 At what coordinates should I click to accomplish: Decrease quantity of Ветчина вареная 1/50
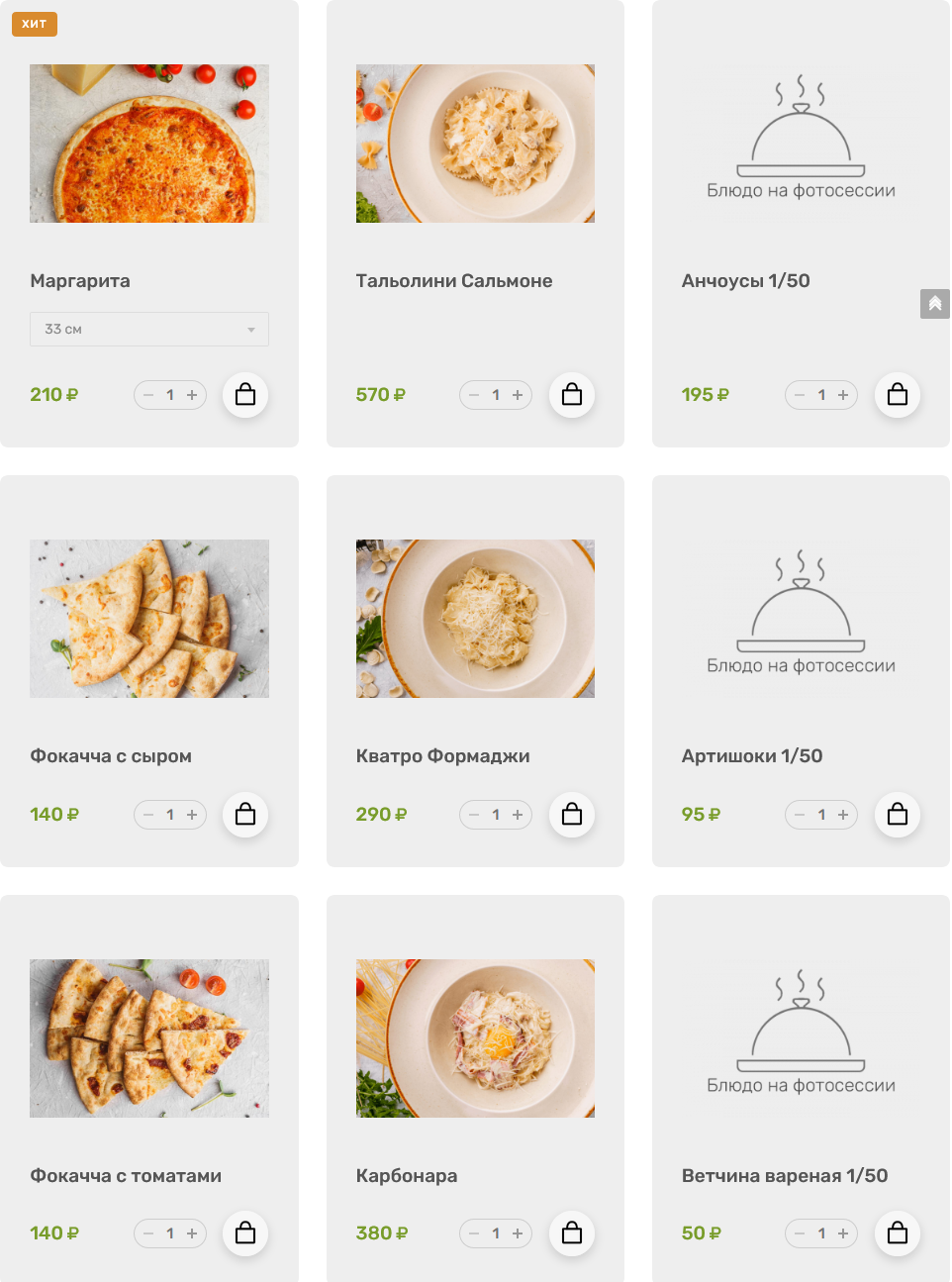pyautogui.click(x=800, y=1233)
